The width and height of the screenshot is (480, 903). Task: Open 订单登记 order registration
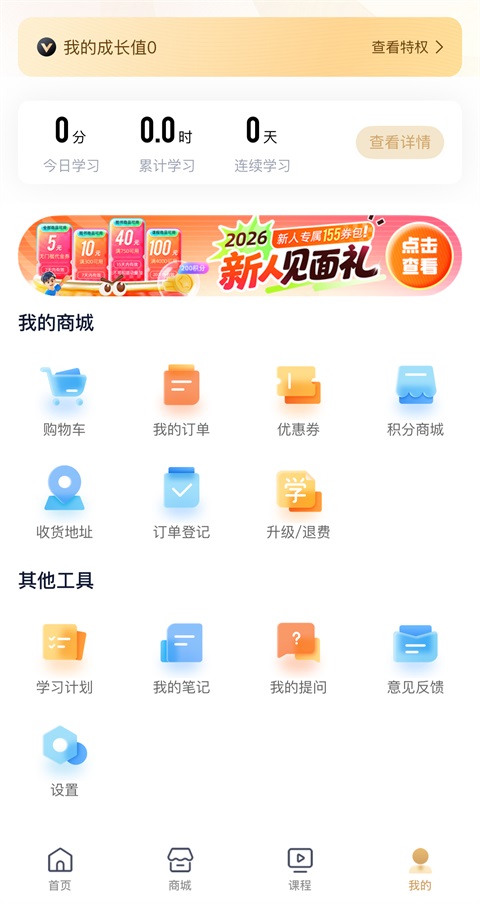click(181, 503)
